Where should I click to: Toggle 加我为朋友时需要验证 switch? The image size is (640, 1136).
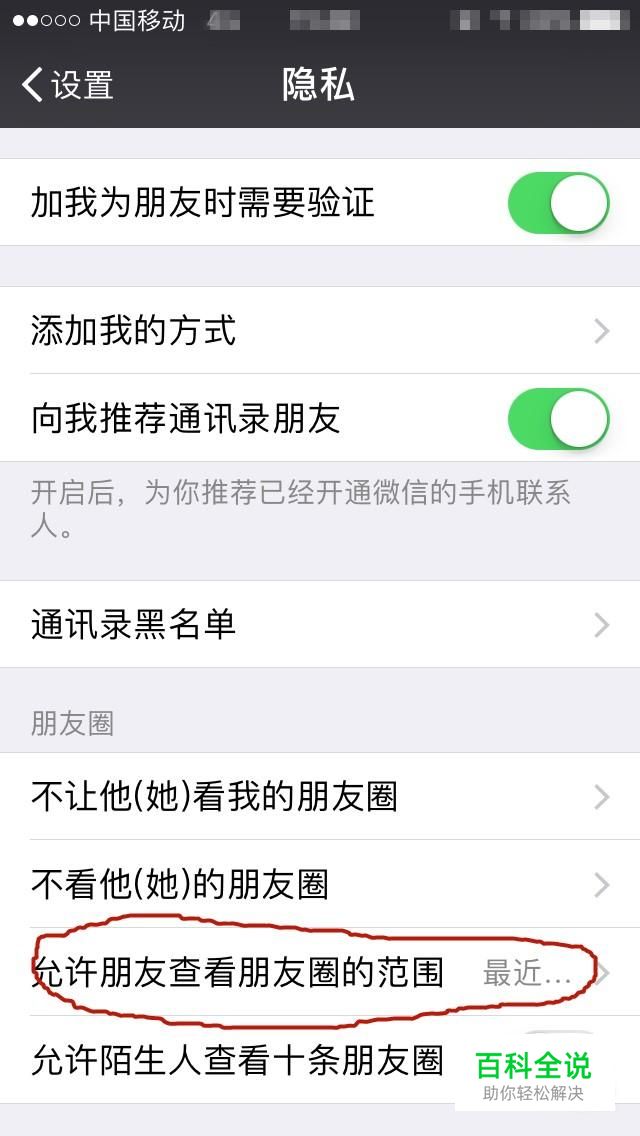click(x=559, y=203)
